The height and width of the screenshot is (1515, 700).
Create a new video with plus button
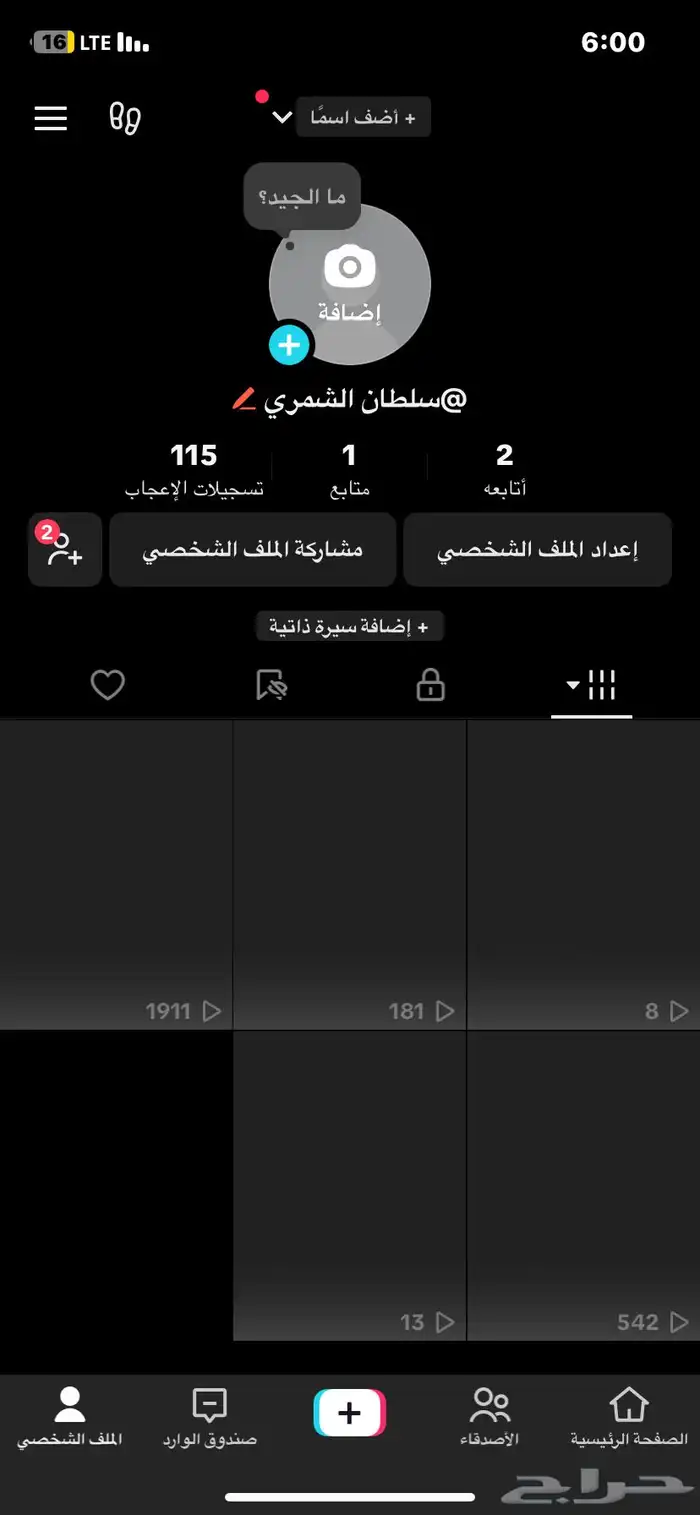point(349,1413)
